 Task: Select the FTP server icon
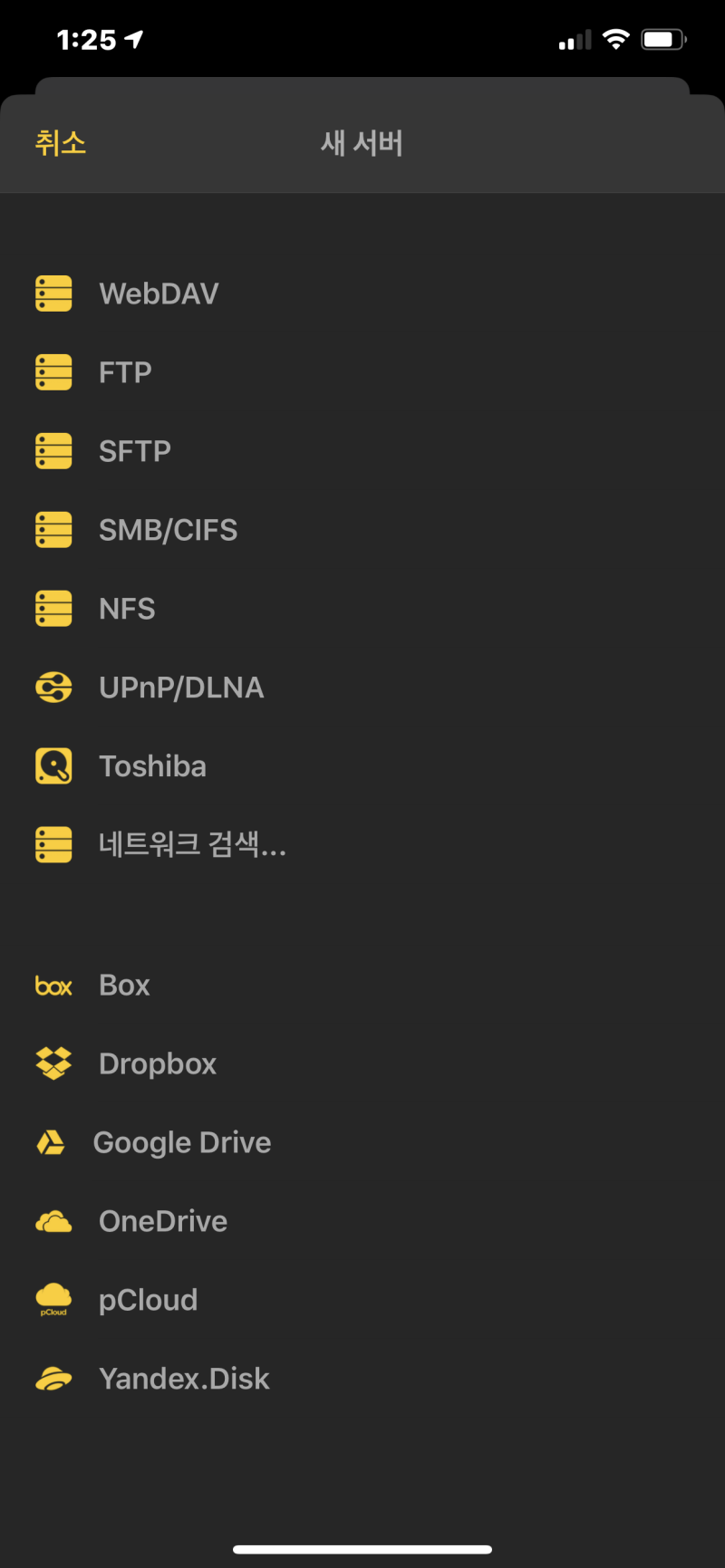[53, 372]
